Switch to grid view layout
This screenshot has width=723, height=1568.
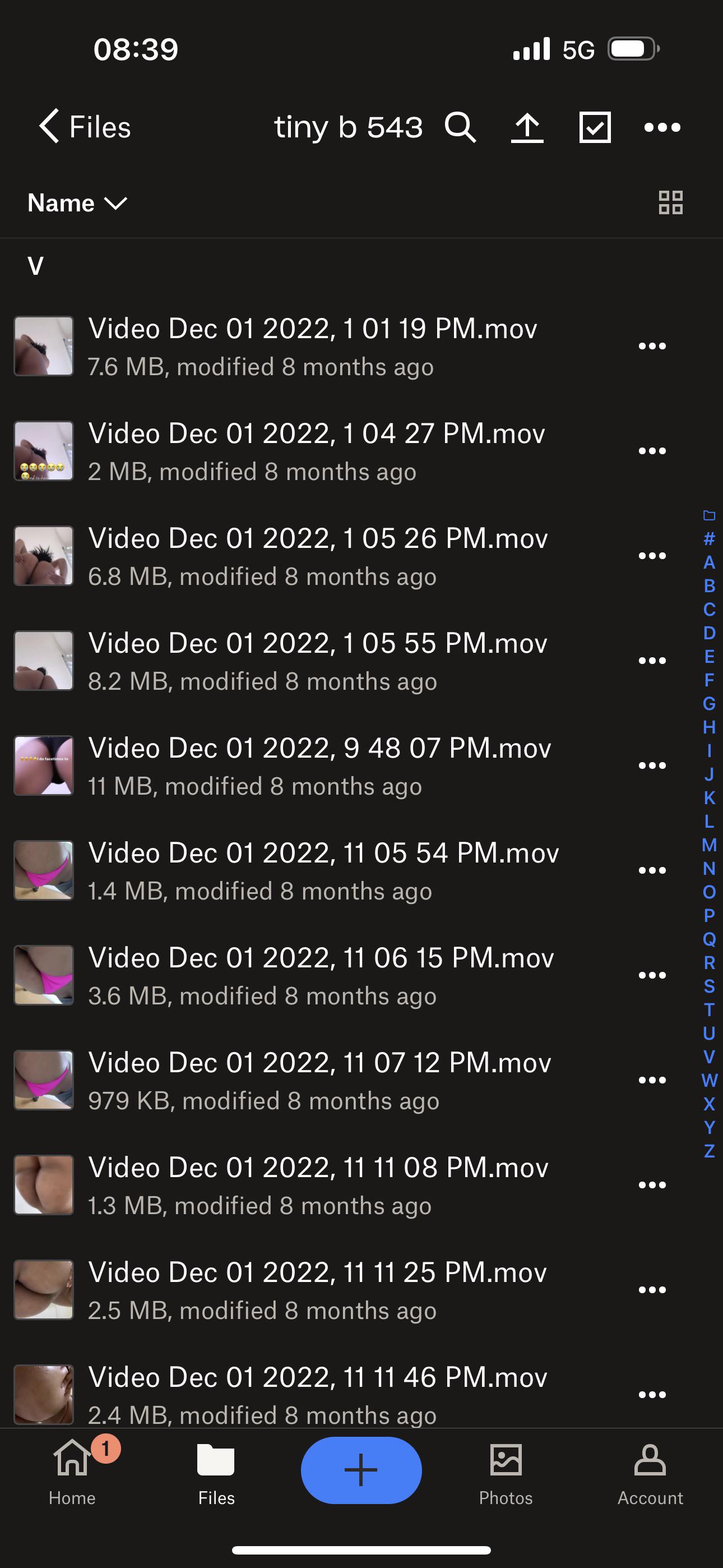point(671,202)
